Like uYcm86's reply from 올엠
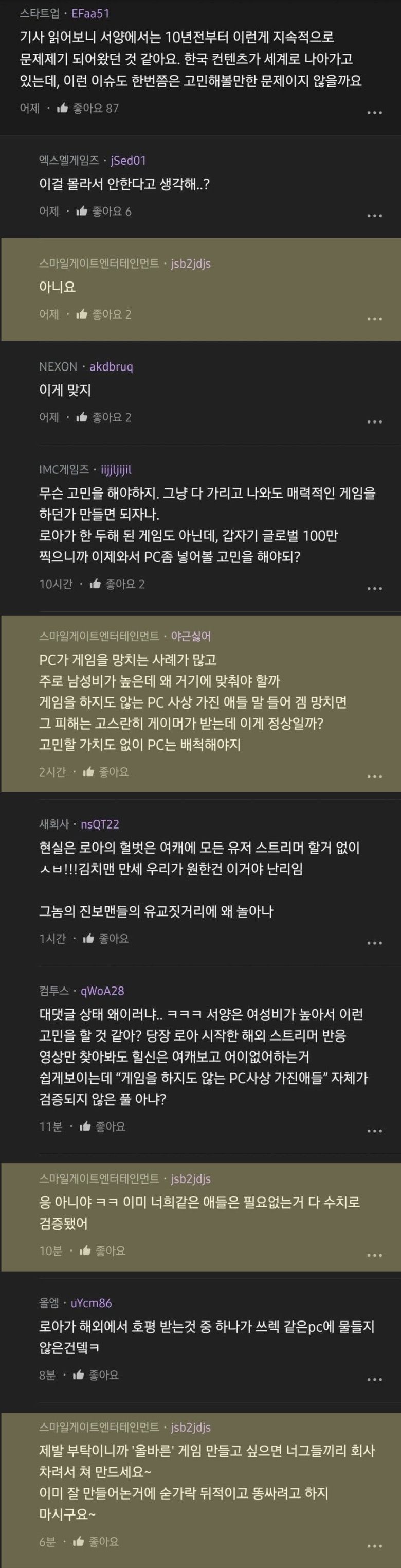This screenshot has height=1568, width=401. (x=79, y=1375)
